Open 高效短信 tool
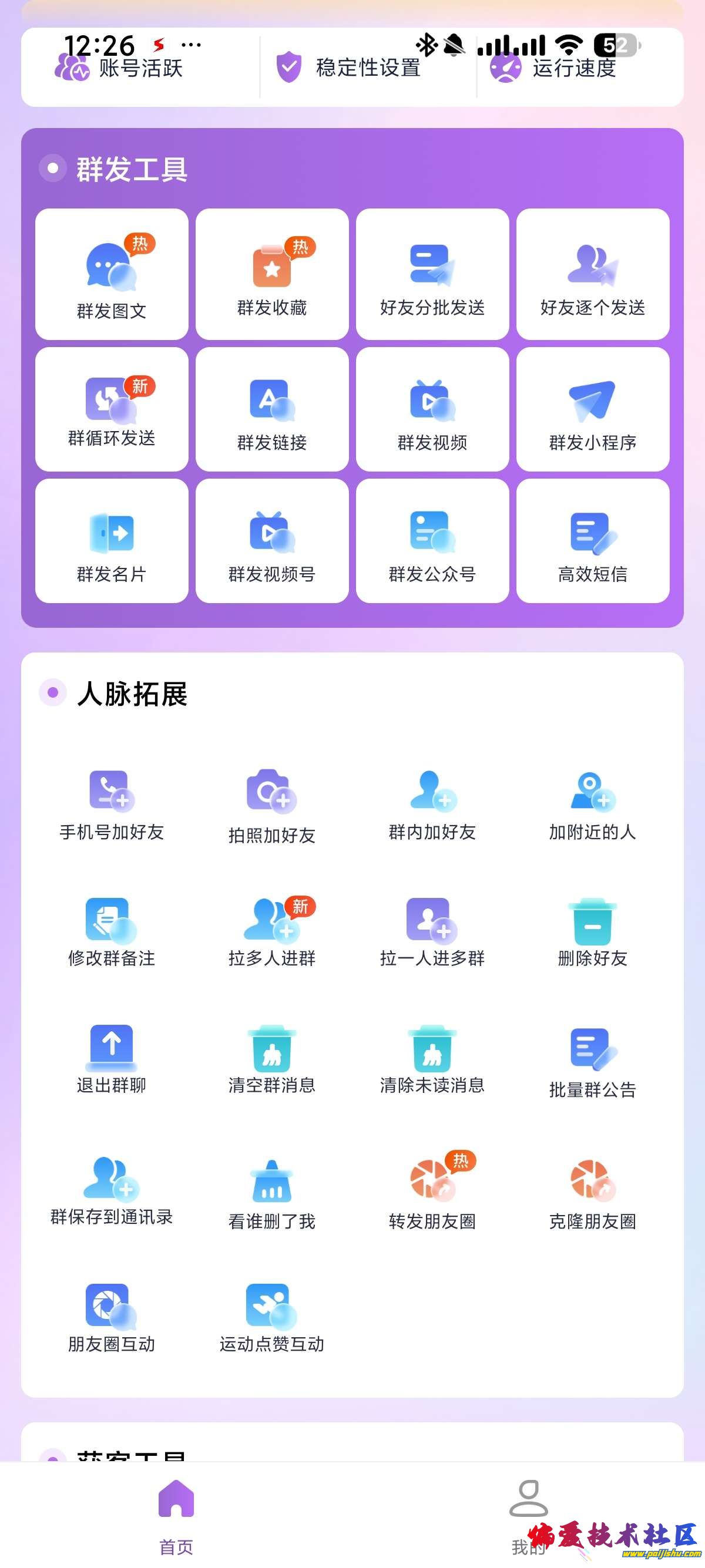 [x=592, y=541]
